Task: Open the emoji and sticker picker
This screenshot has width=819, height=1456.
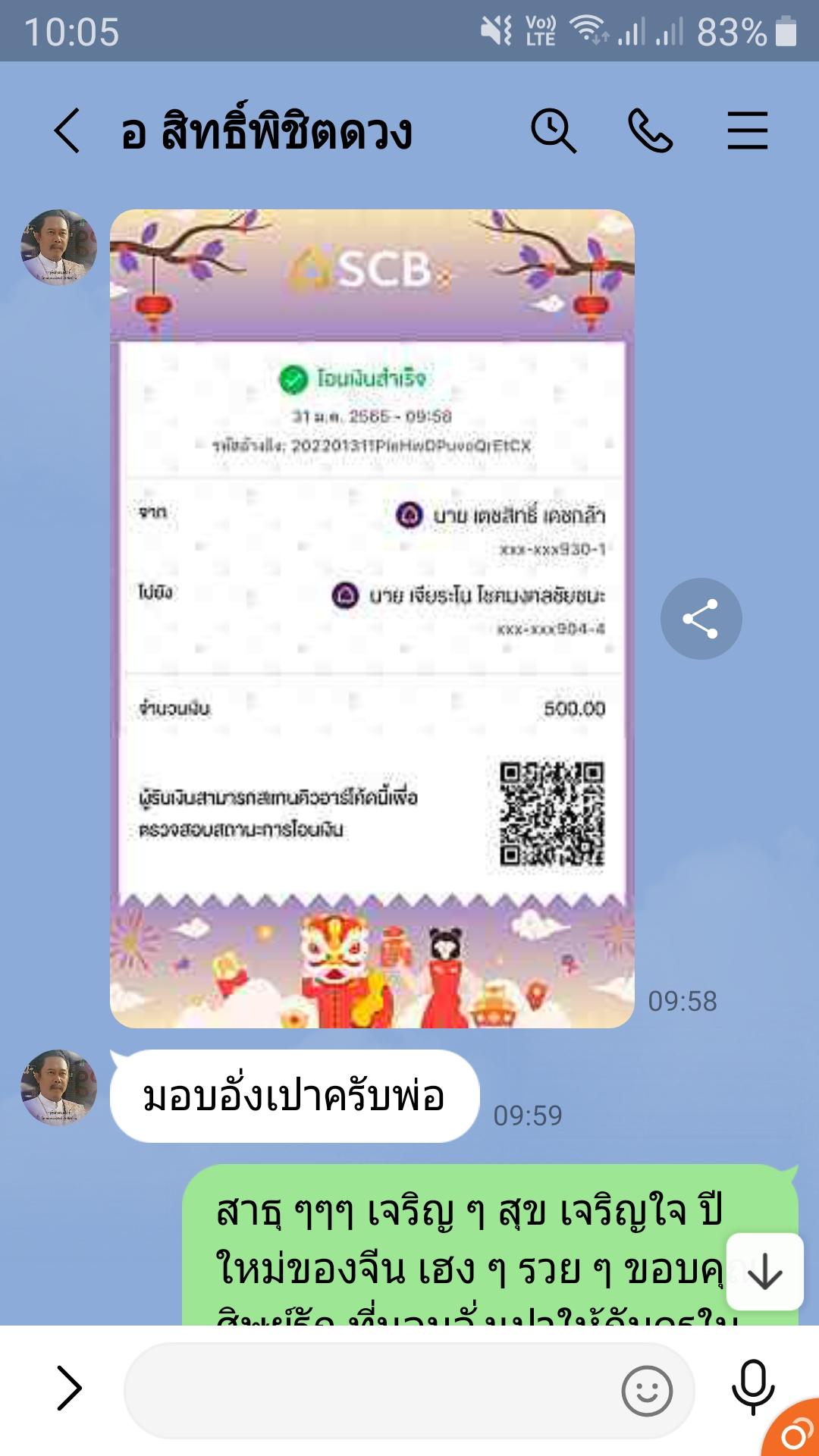Action: [647, 1391]
